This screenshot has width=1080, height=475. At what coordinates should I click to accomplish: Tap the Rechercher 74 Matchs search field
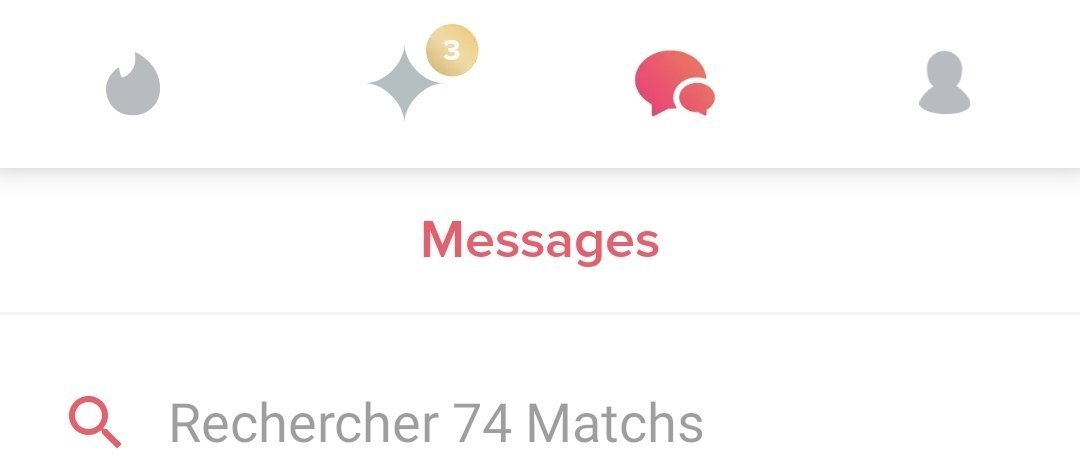[x=436, y=424]
